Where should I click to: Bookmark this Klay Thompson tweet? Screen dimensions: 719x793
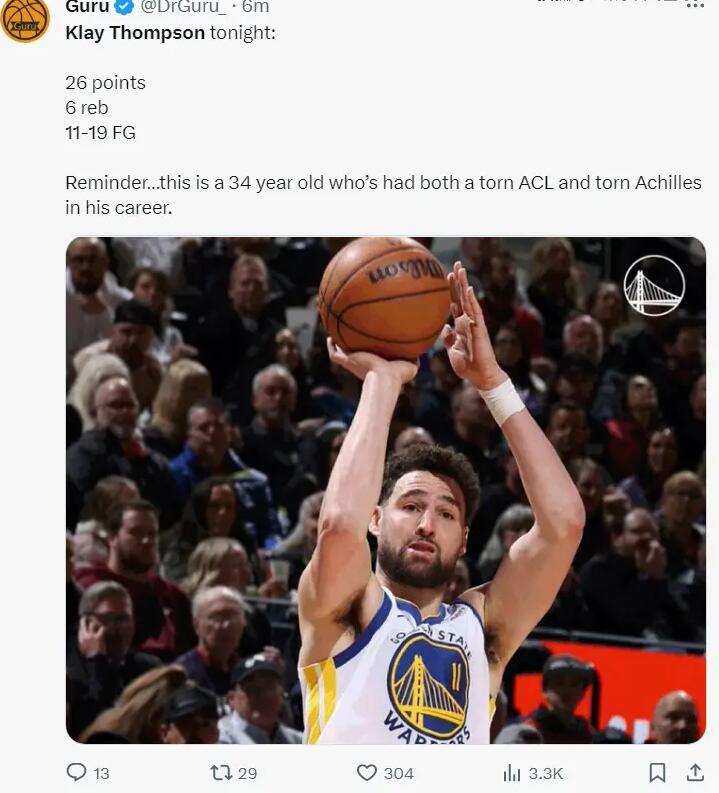(657, 772)
